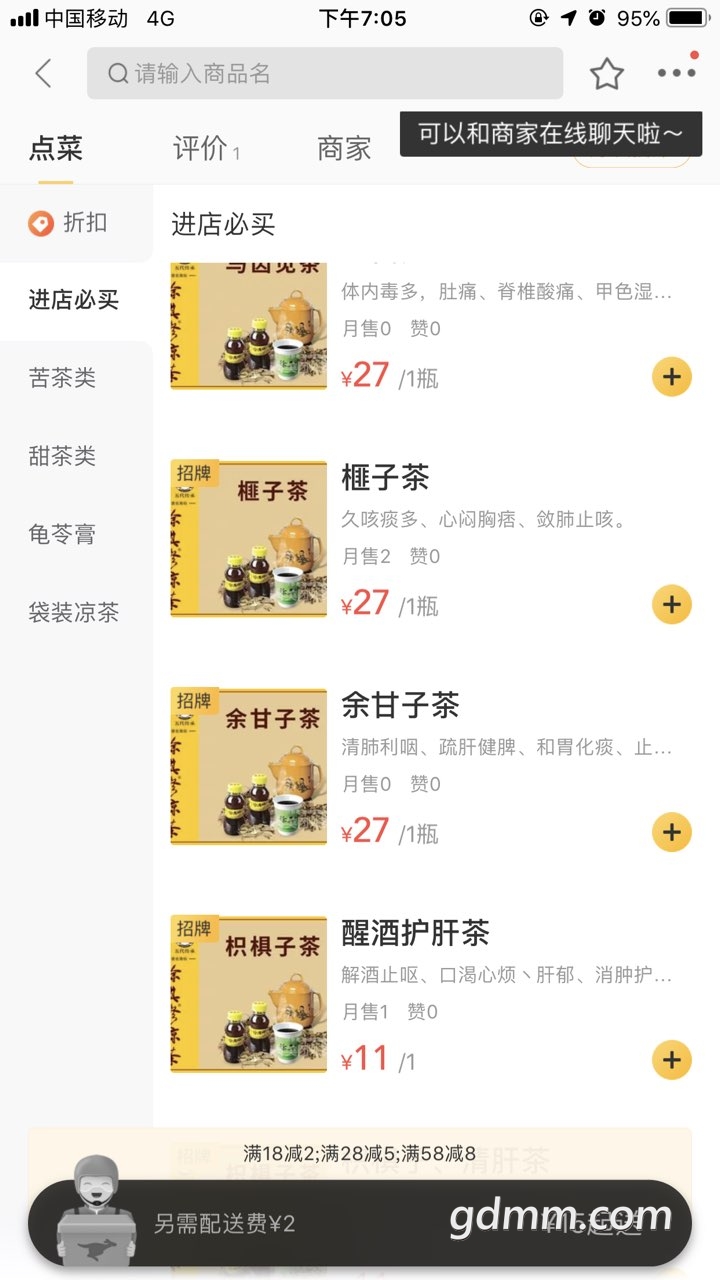Switch to the 商家 tab
Screen dimensions: 720x1280
[x=344, y=149]
